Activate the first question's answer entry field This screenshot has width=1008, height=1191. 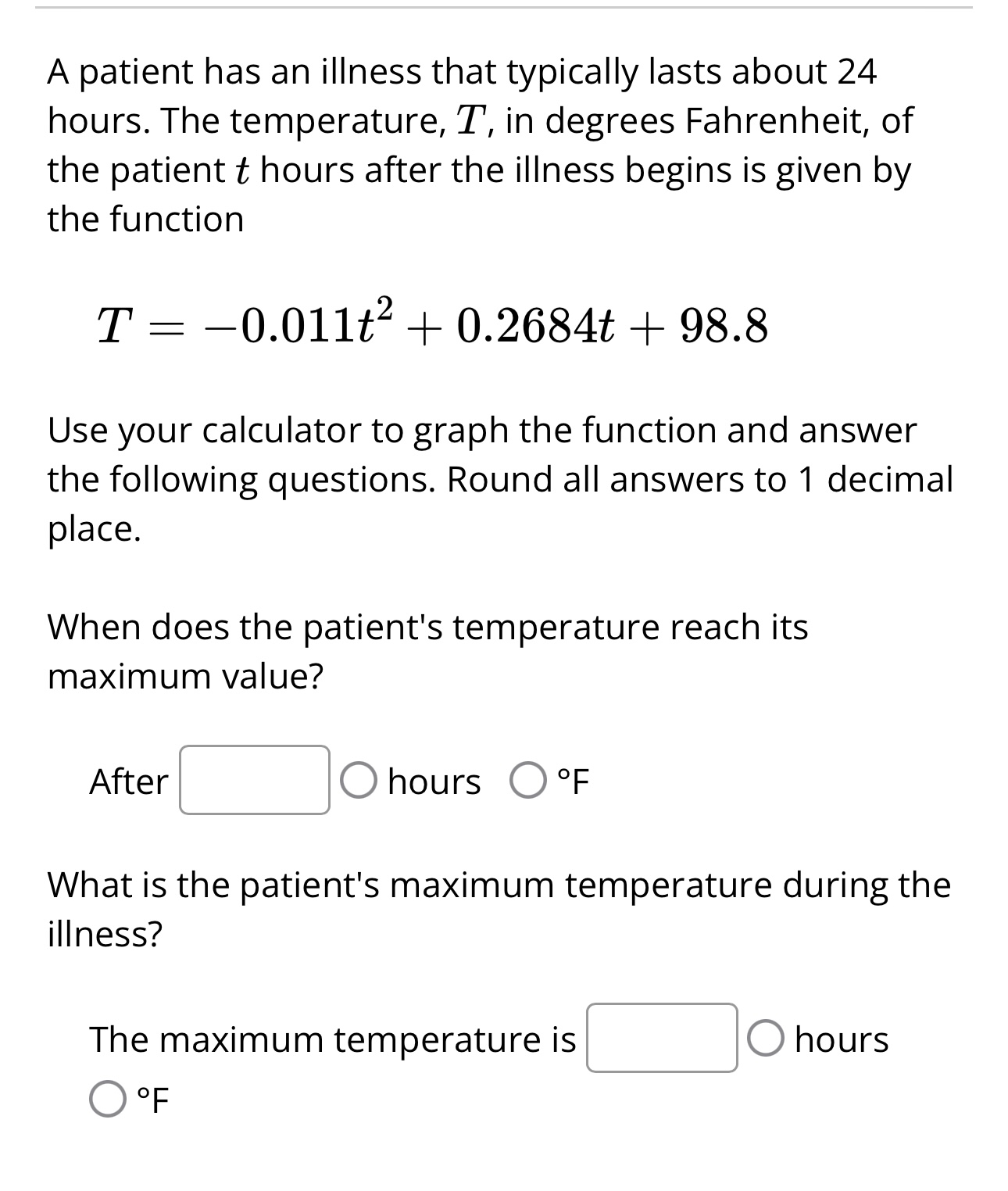click(x=254, y=781)
